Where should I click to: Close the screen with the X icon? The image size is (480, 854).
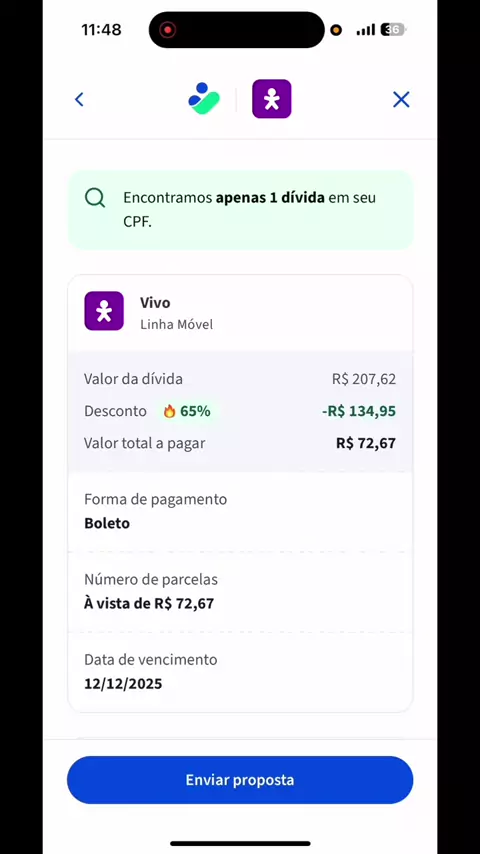401,99
